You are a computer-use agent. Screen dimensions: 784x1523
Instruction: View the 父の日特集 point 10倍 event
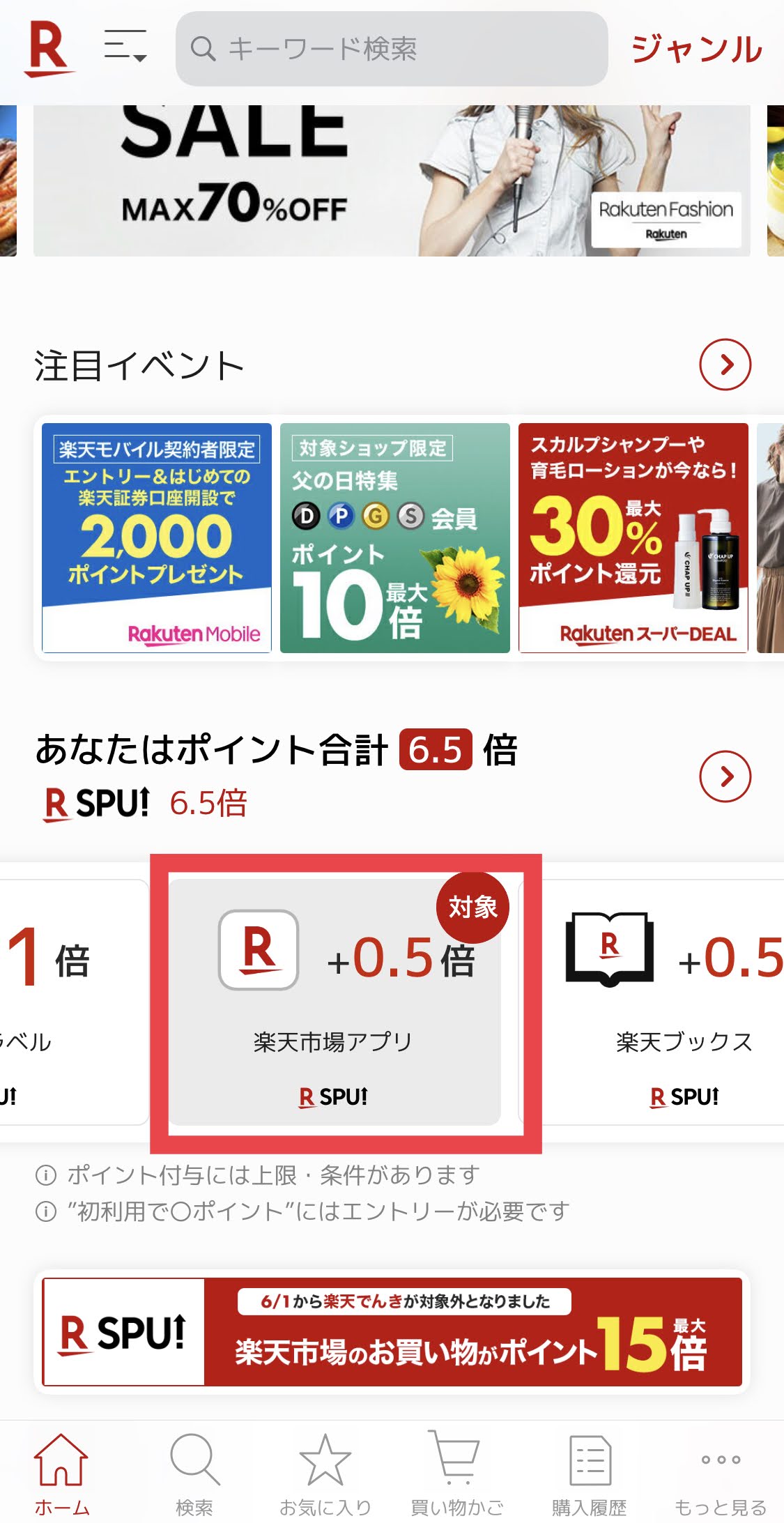pyautogui.click(x=394, y=537)
